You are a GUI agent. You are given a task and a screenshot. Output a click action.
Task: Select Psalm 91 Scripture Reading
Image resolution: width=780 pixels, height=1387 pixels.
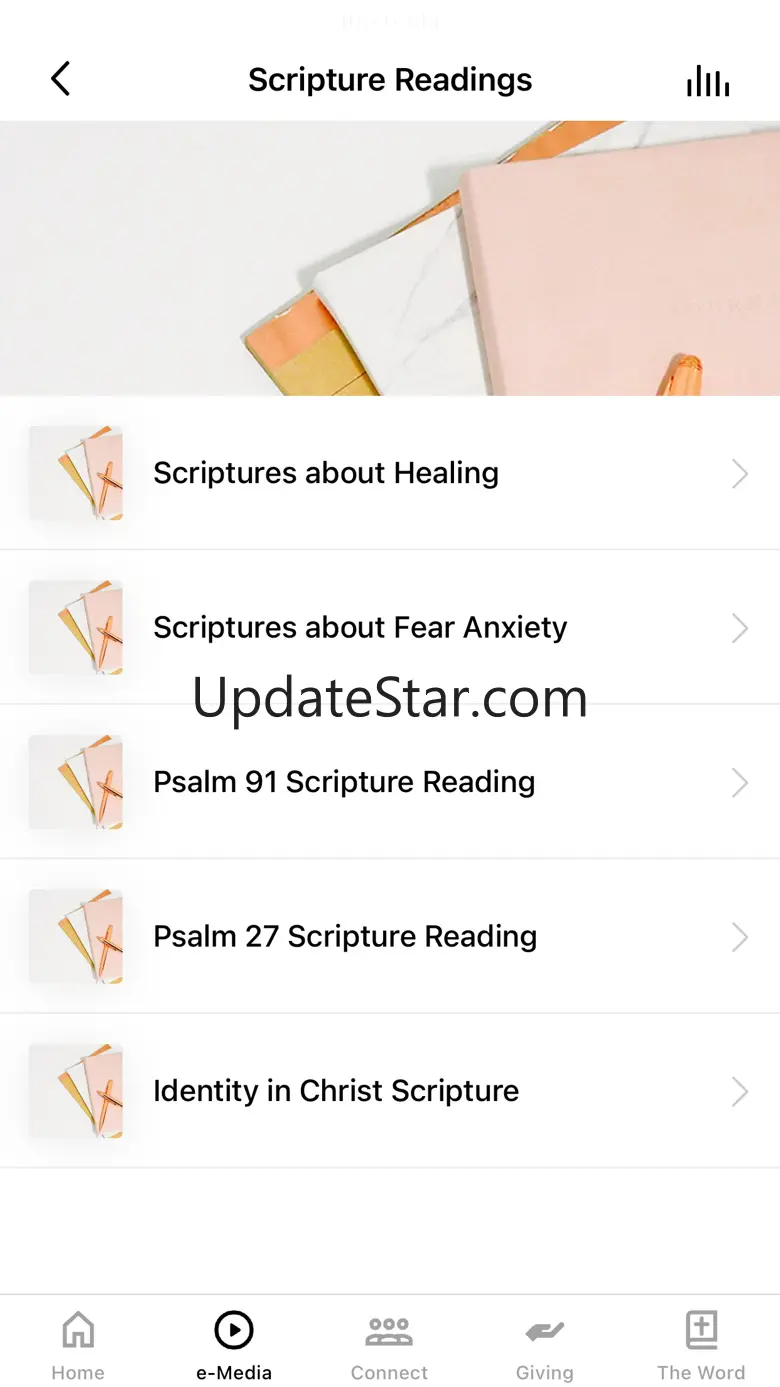[390, 782]
